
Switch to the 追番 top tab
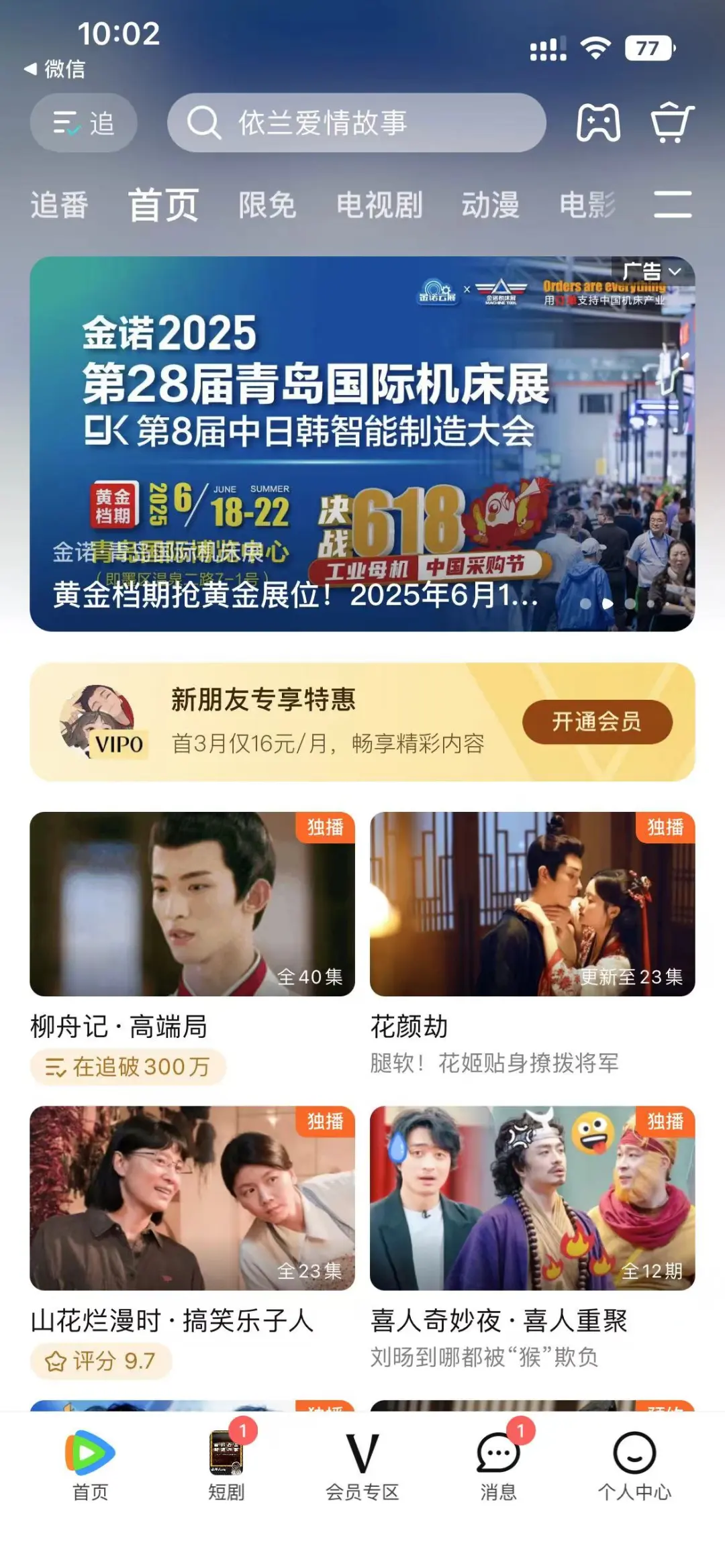click(x=59, y=205)
